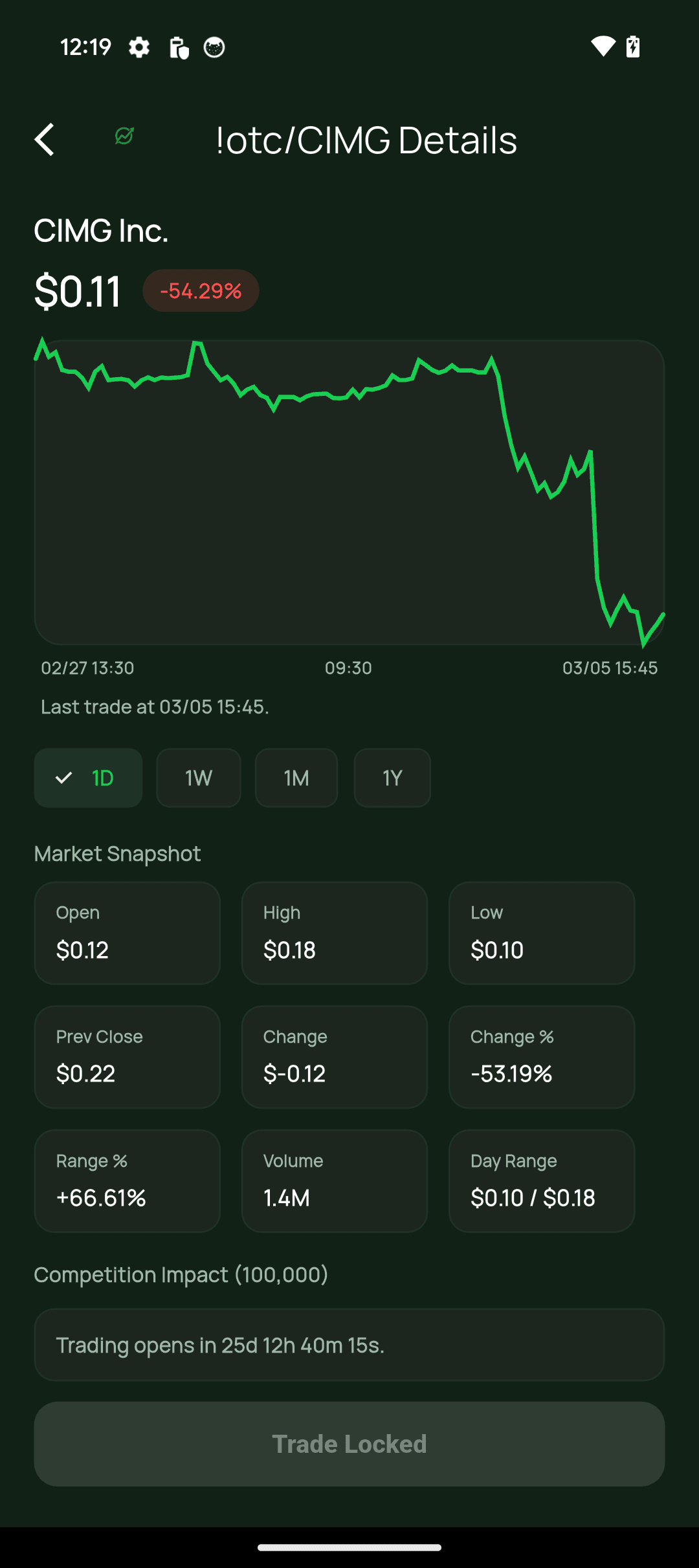This screenshot has width=699, height=1568.
Task: Click the CIMG Inc. company name
Action: coord(102,230)
